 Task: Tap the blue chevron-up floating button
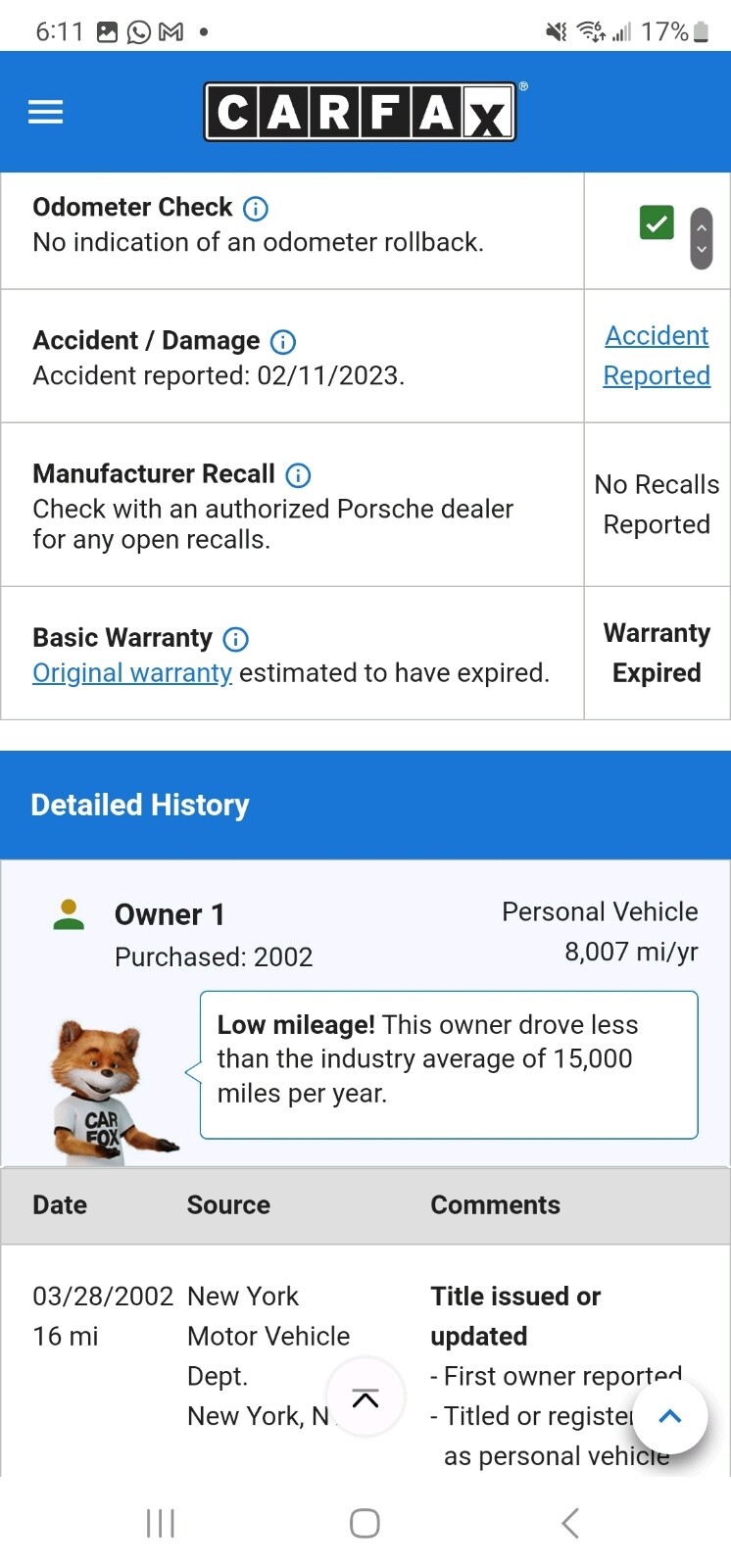coord(670,1416)
